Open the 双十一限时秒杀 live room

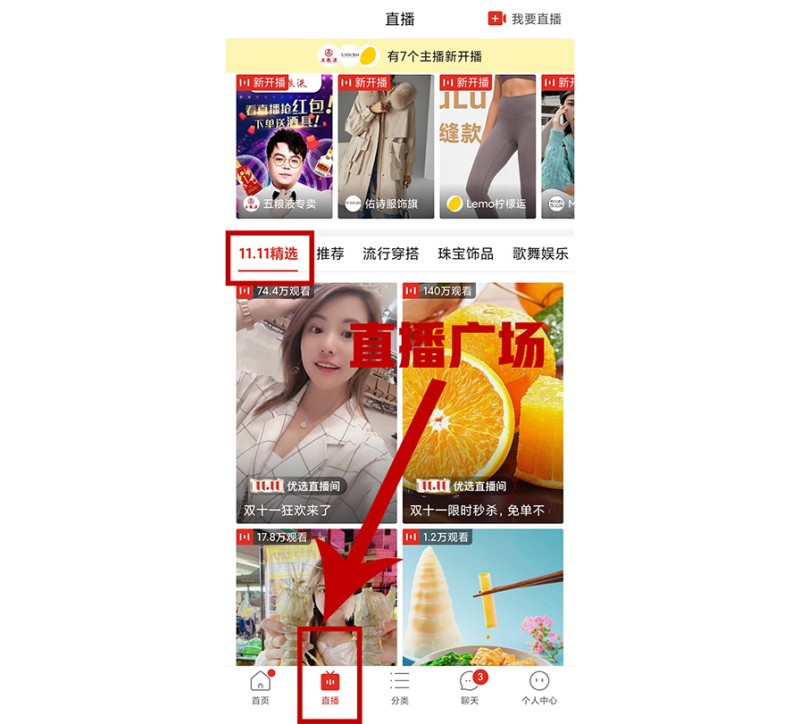coord(483,402)
